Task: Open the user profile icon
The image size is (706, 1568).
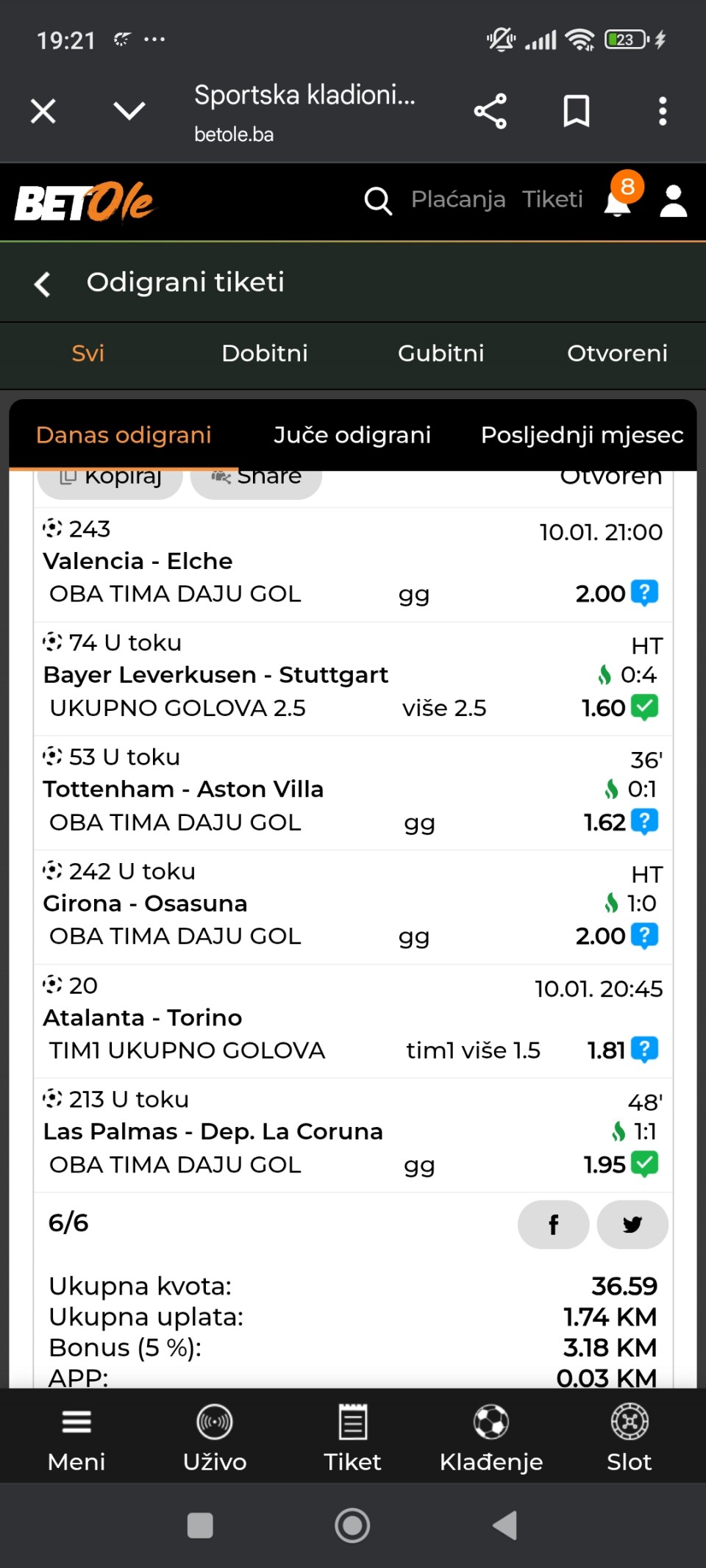Action: pyautogui.click(x=673, y=201)
